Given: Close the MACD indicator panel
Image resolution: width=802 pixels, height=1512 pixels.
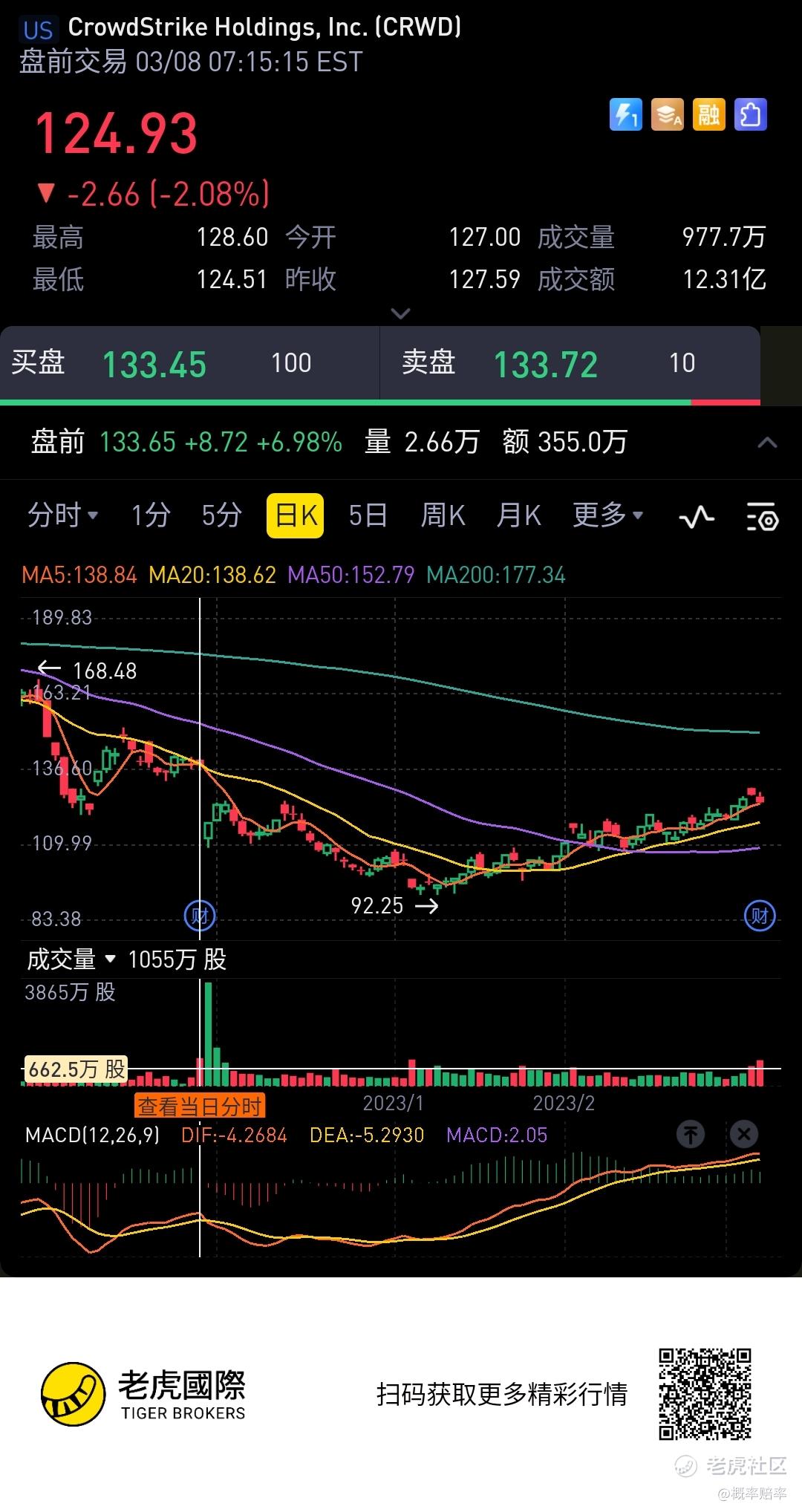Looking at the screenshot, I should 743,1135.
